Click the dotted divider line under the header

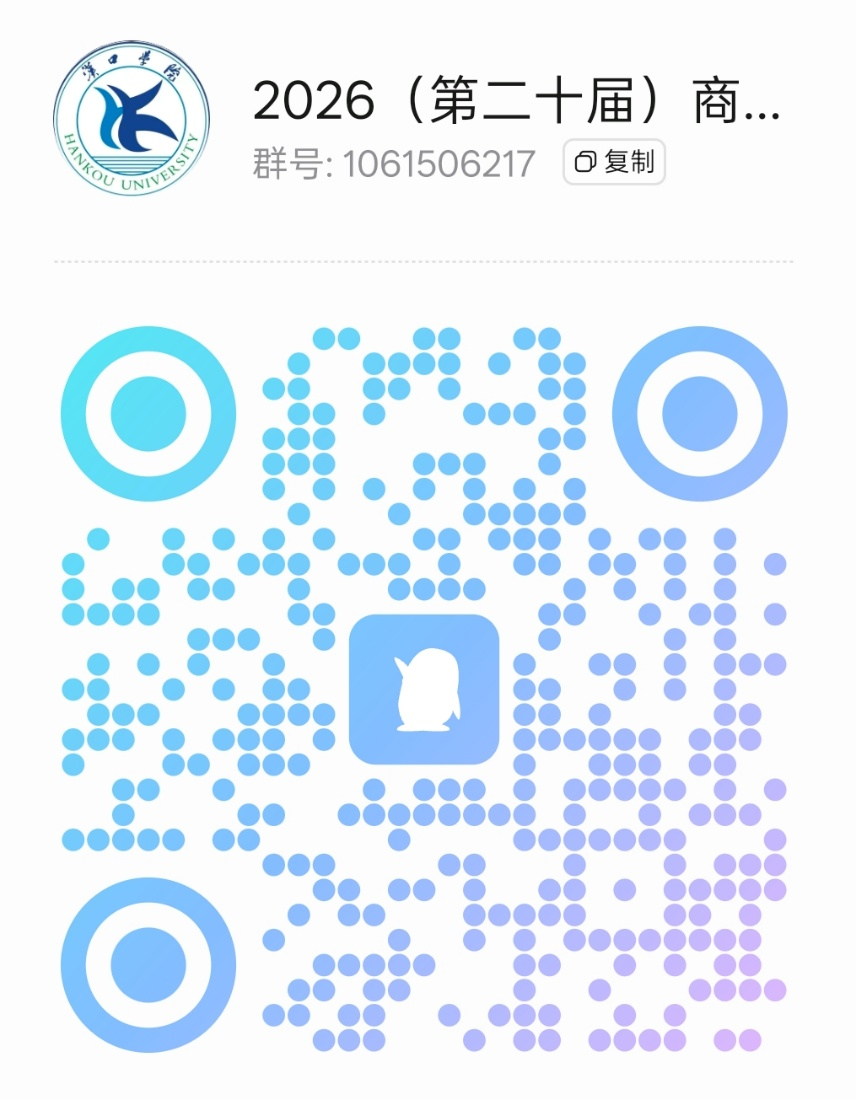(x=428, y=258)
